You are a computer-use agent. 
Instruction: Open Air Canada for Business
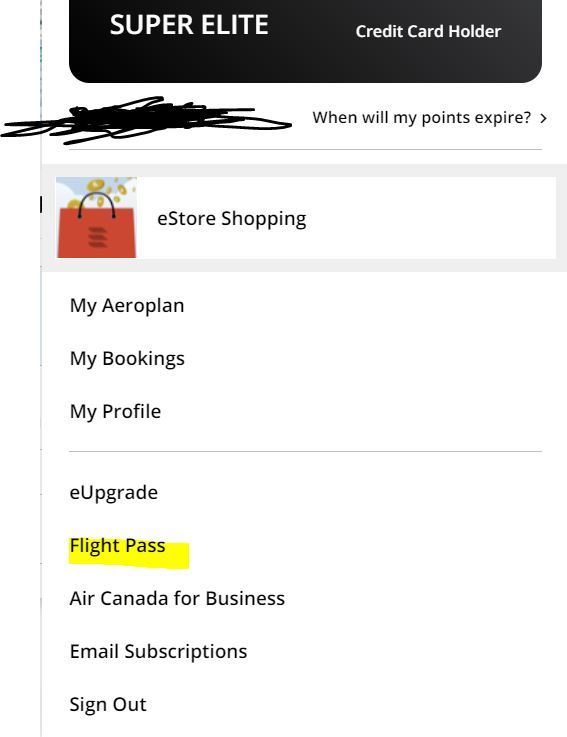(177, 598)
